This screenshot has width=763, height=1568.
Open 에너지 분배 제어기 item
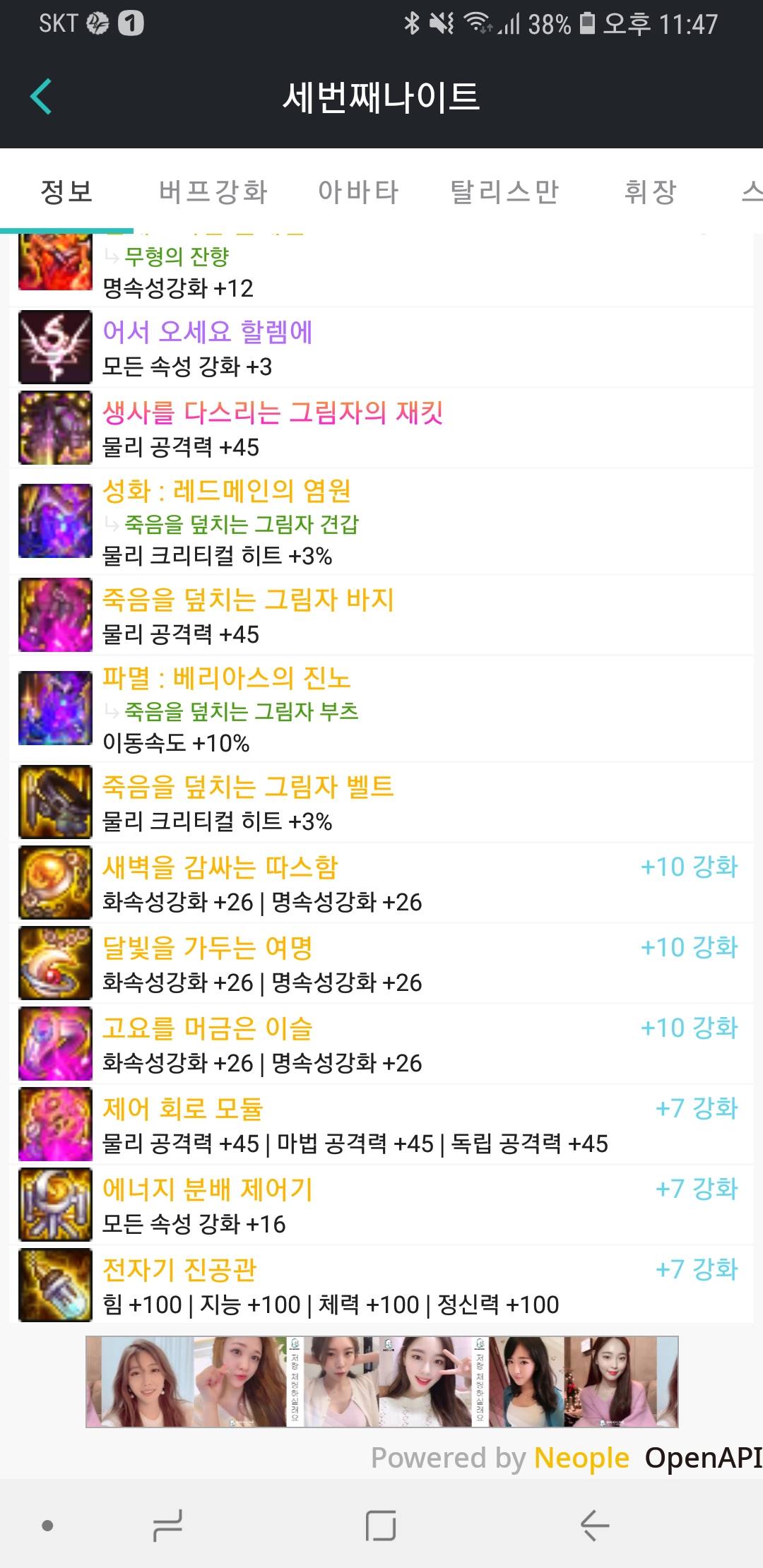tap(208, 1189)
